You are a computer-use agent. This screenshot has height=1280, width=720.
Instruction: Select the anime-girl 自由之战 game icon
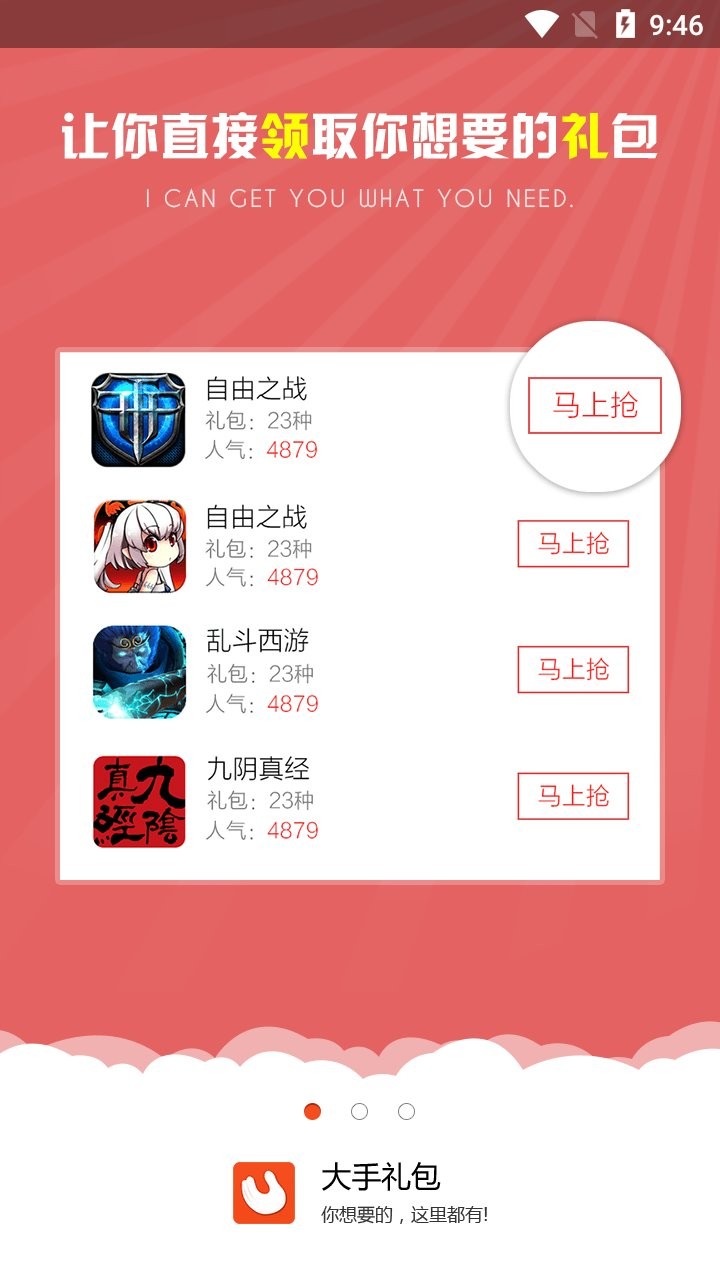[x=139, y=544]
